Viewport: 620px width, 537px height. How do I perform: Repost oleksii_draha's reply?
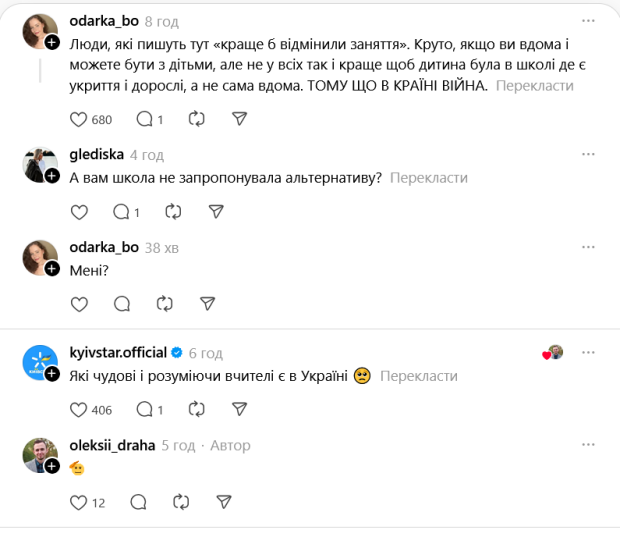click(182, 502)
